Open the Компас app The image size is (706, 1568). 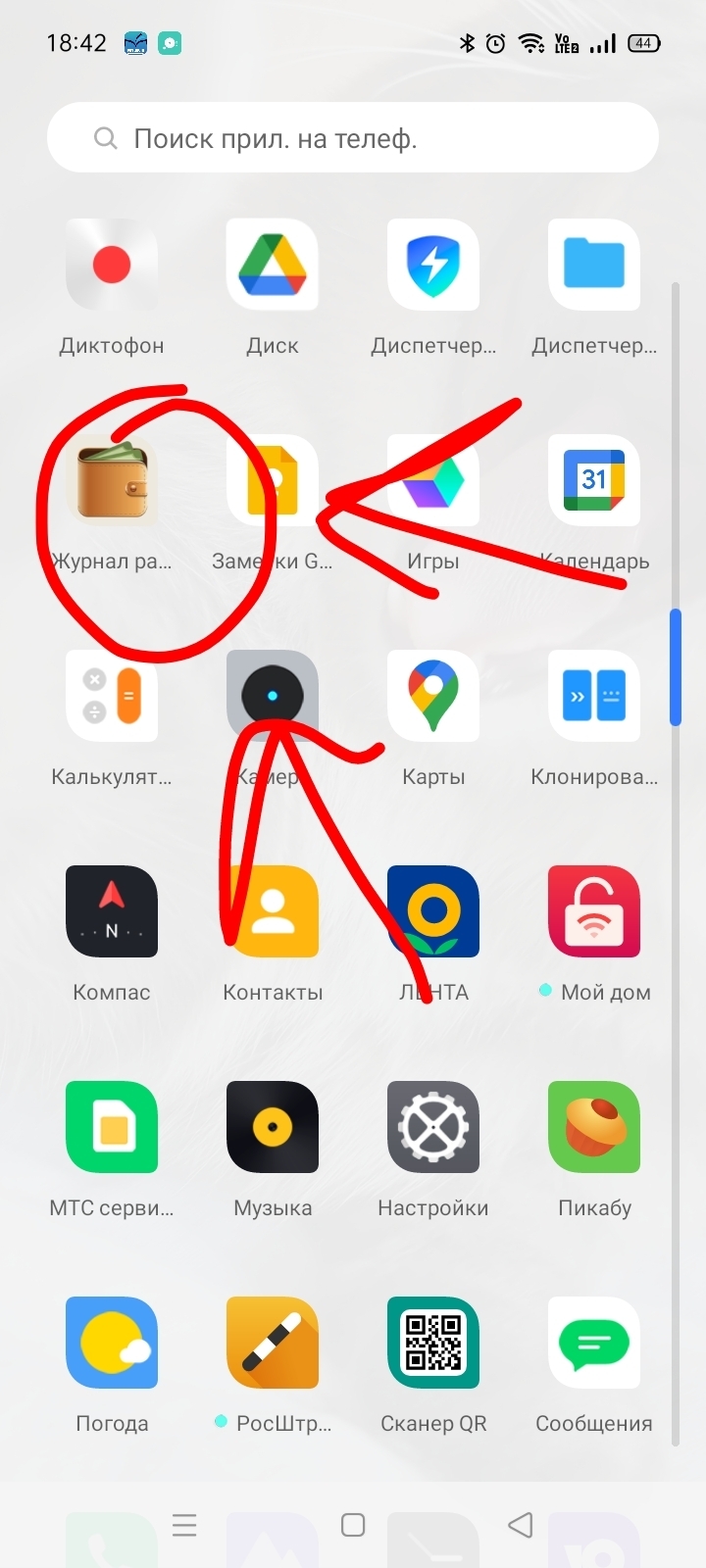pyautogui.click(x=112, y=911)
